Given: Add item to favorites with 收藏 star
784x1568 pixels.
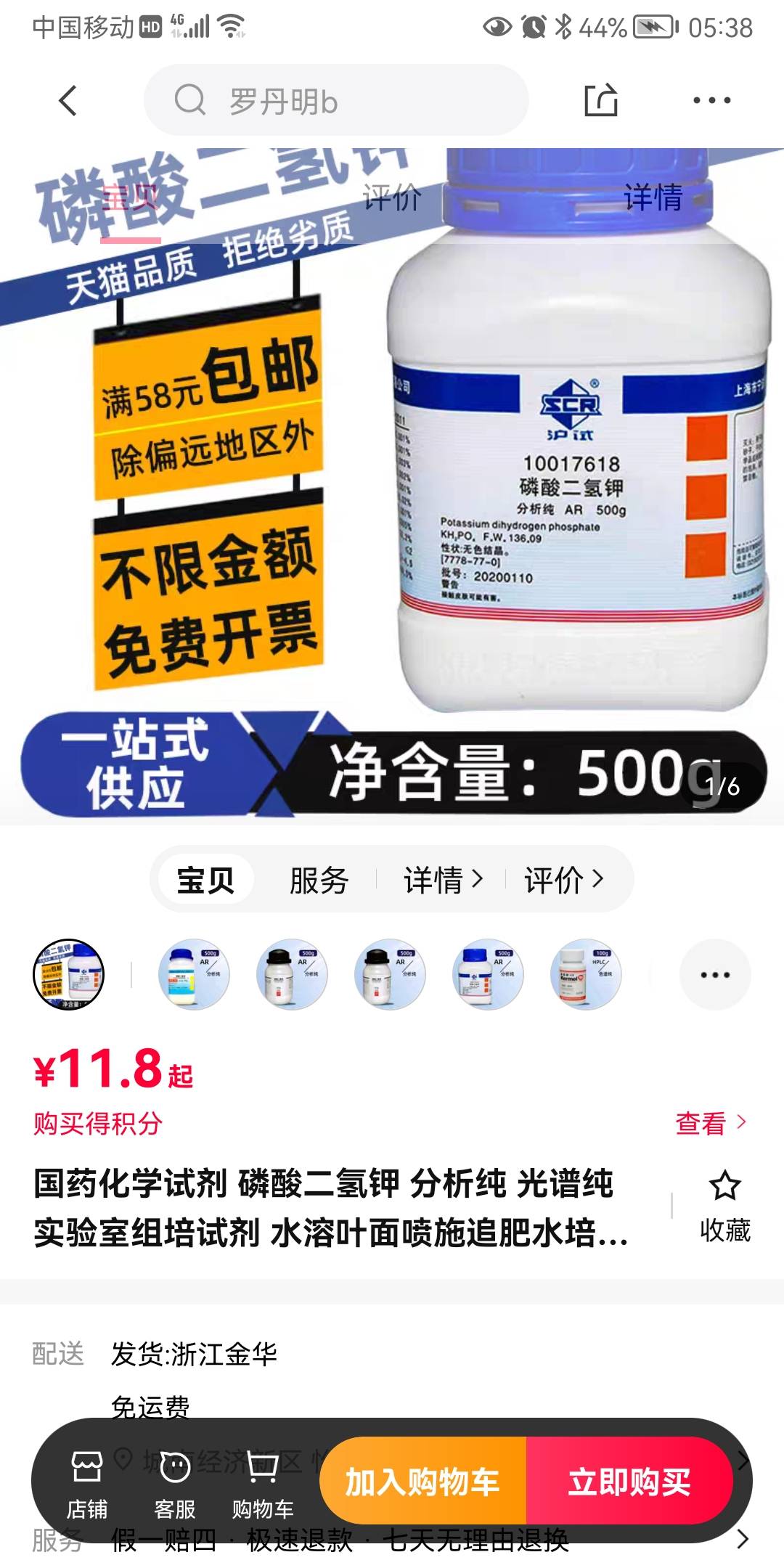Looking at the screenshot, I should click(x=724, y=1206).
